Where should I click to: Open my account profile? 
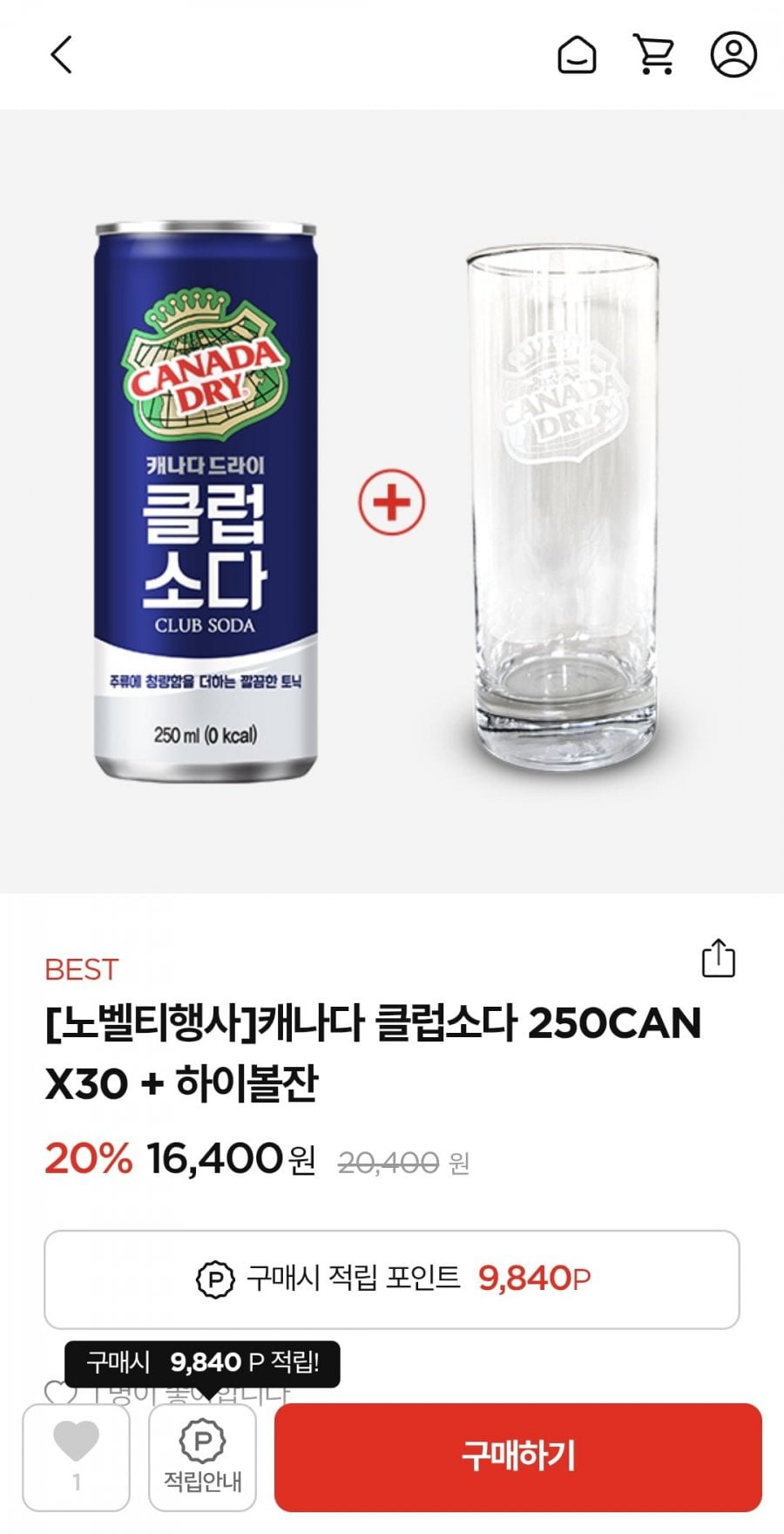click(733, 55)
